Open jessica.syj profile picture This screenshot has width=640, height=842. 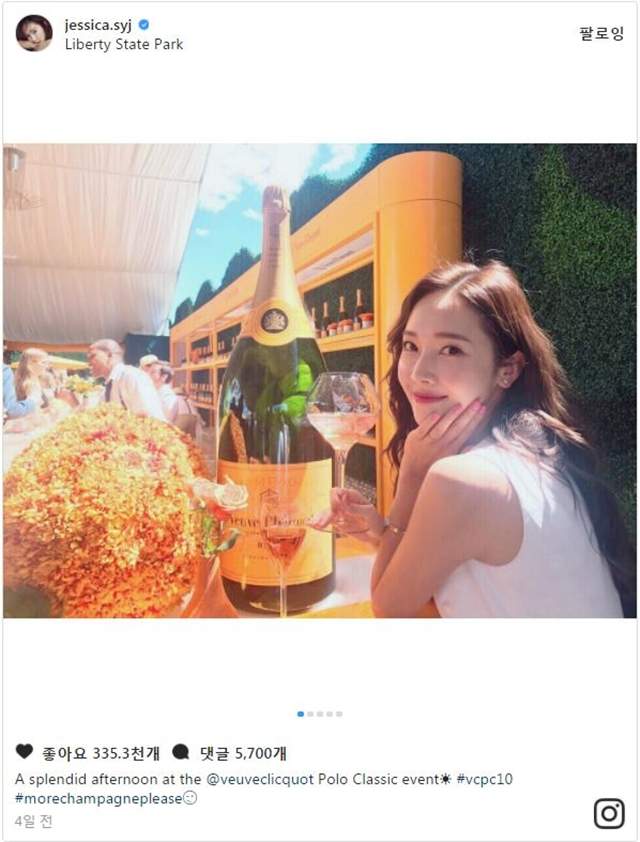(x=33, y=33)
